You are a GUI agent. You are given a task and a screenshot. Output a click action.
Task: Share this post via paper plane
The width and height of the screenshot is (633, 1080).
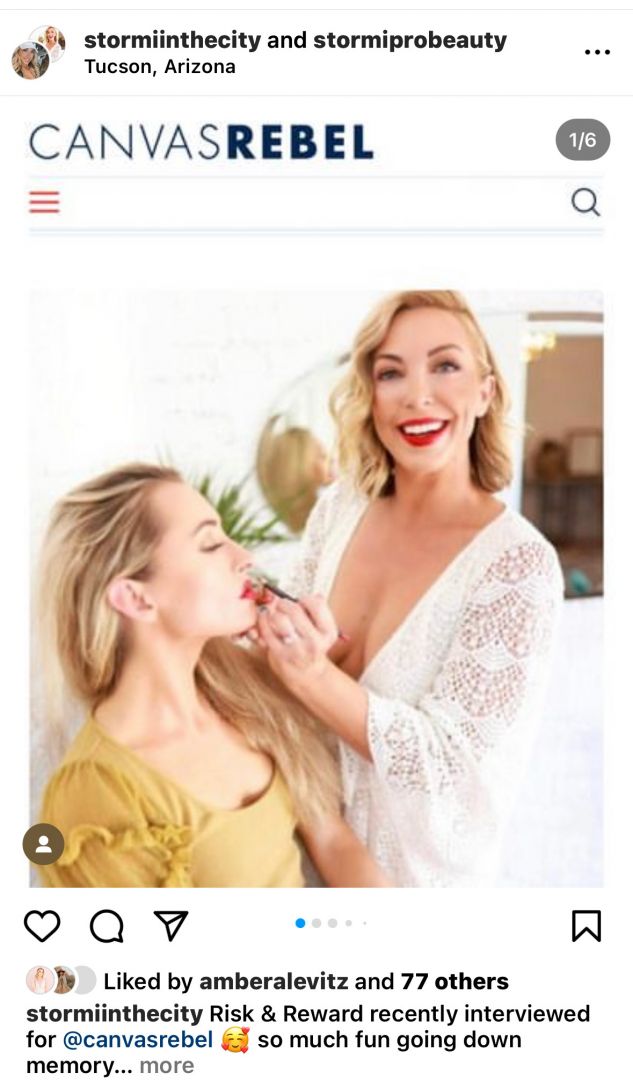tap(171, 926)
